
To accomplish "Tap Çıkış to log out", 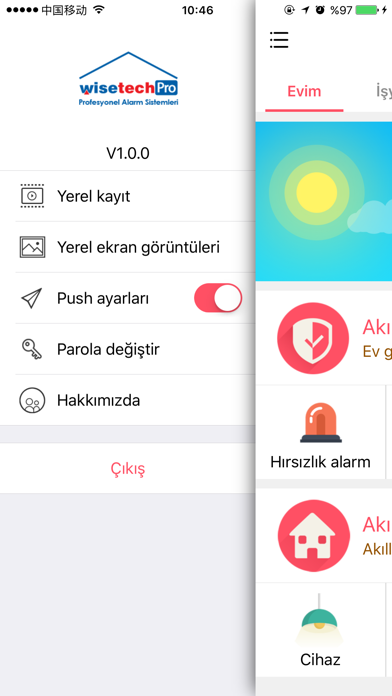I will tap(128, 468).
